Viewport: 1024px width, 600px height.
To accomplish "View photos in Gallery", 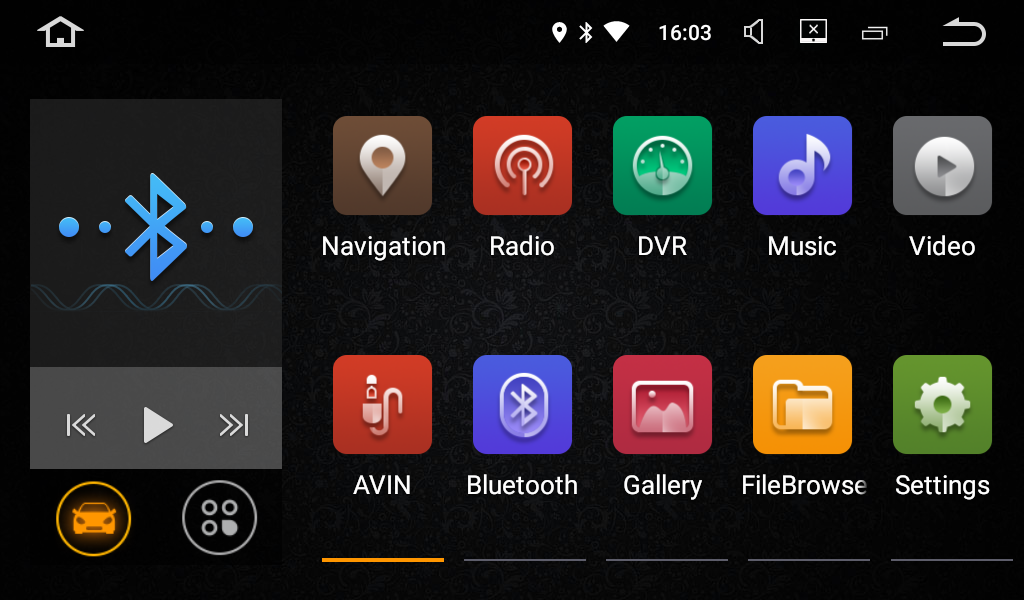I will pos(662,405).
